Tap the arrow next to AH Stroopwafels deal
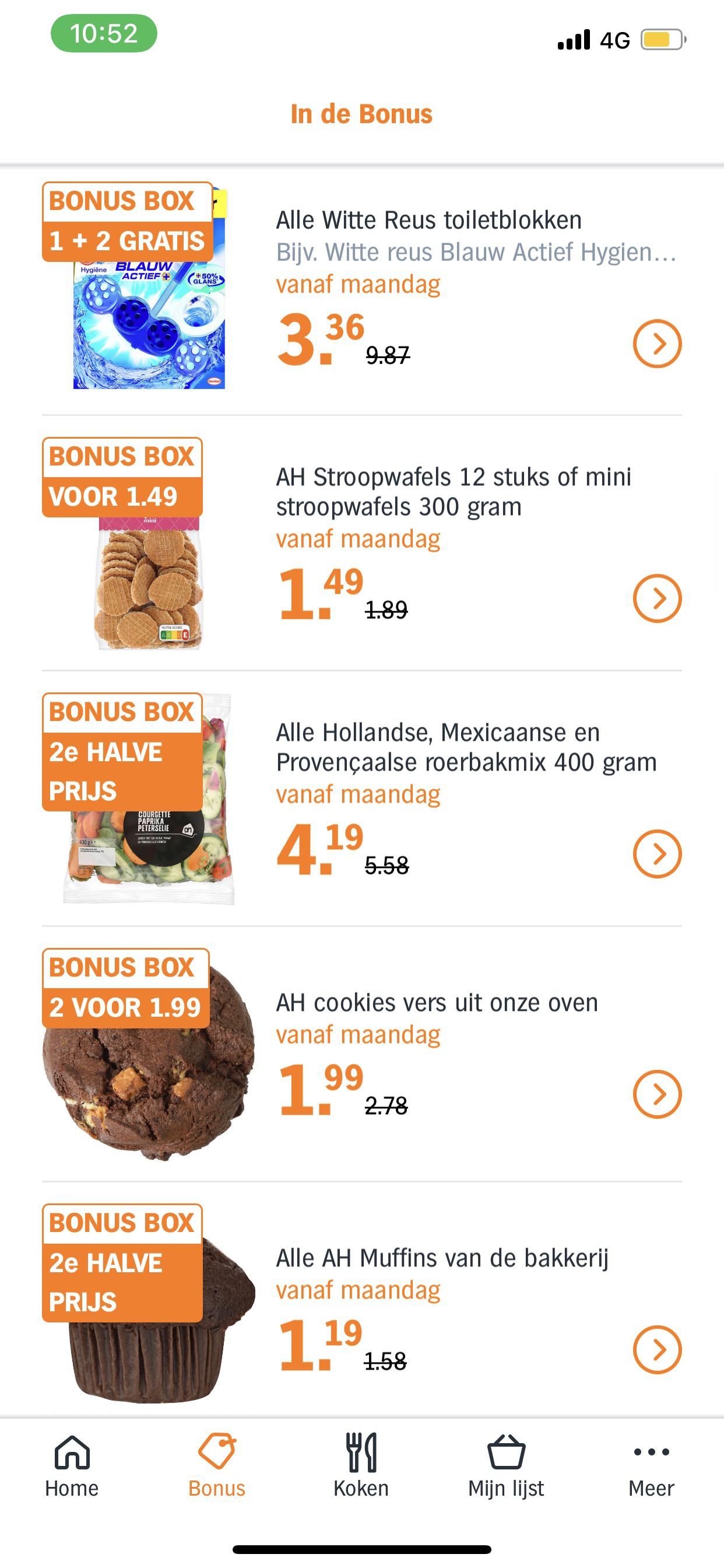This screenshot has width=724, height=1568. [x=656, y=598]
